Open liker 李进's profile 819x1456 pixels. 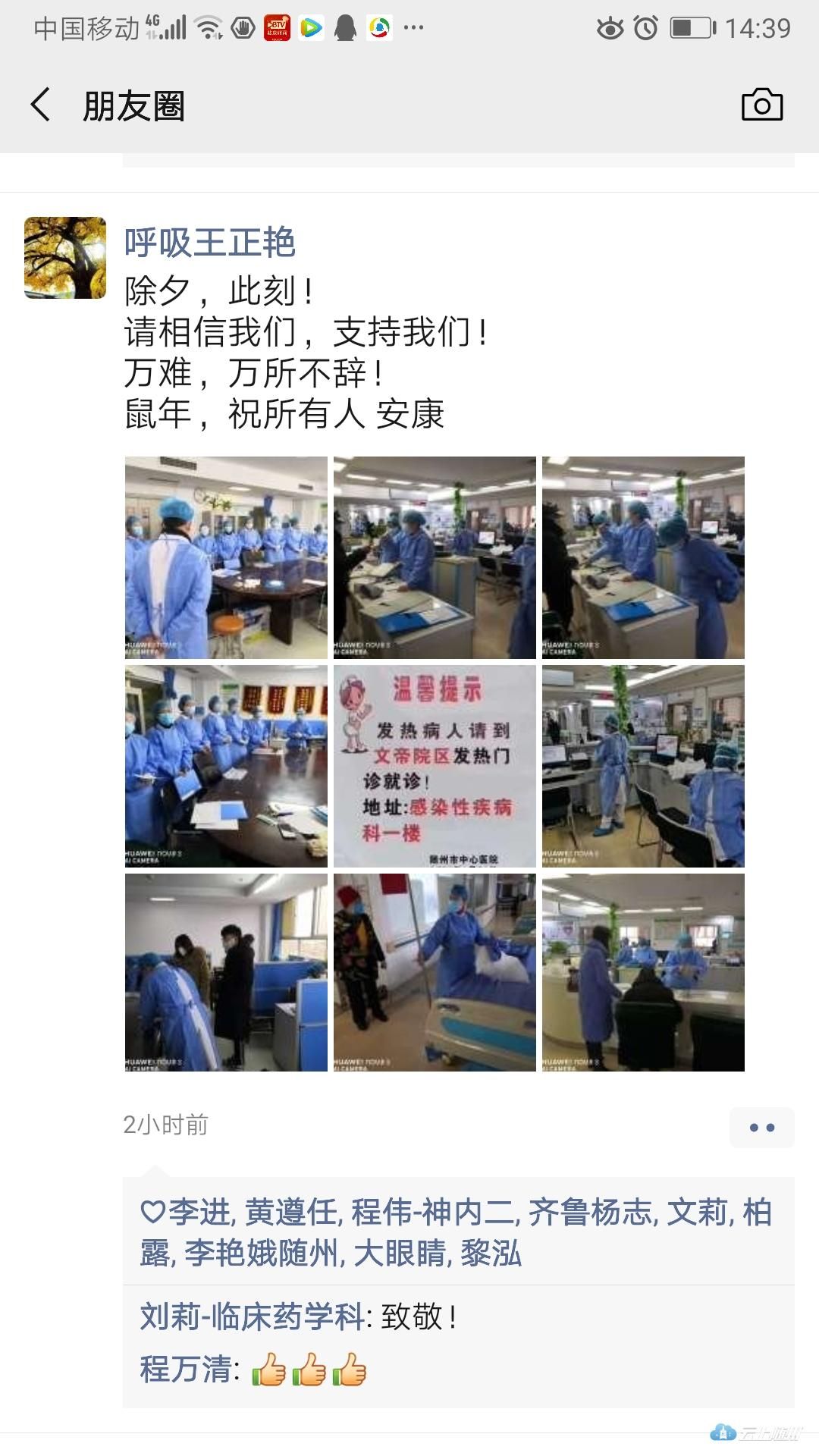(199, 1212)
